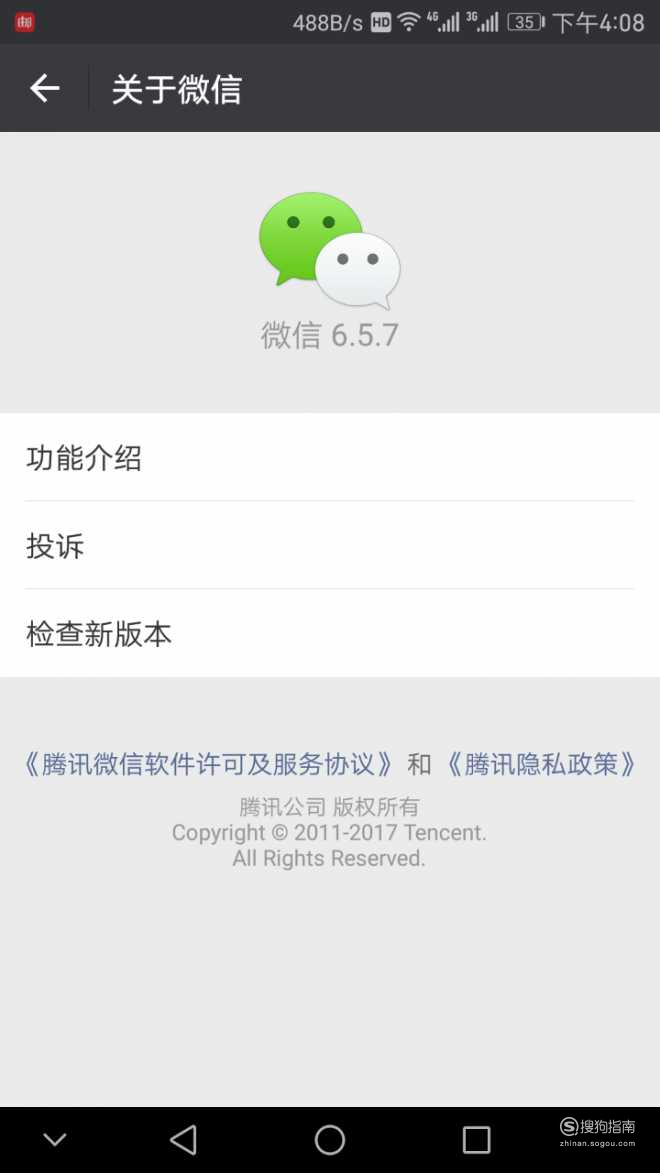Go back using the top-left arrow
The height and width of the screenshot is (1173, 660).
point(44,88)
